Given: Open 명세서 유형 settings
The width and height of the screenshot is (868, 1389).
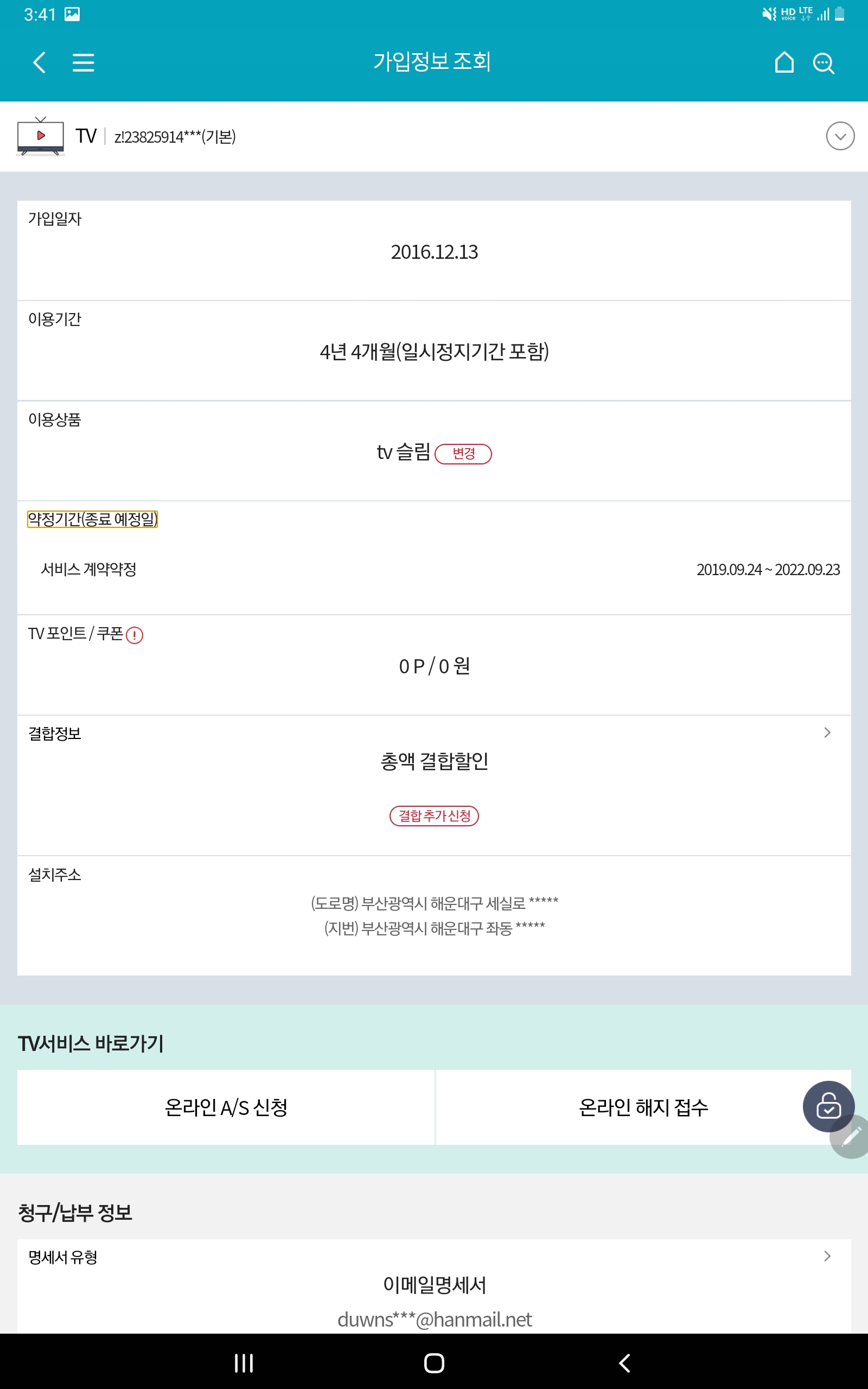Looking at the screenshot, I should point(827,1257).
